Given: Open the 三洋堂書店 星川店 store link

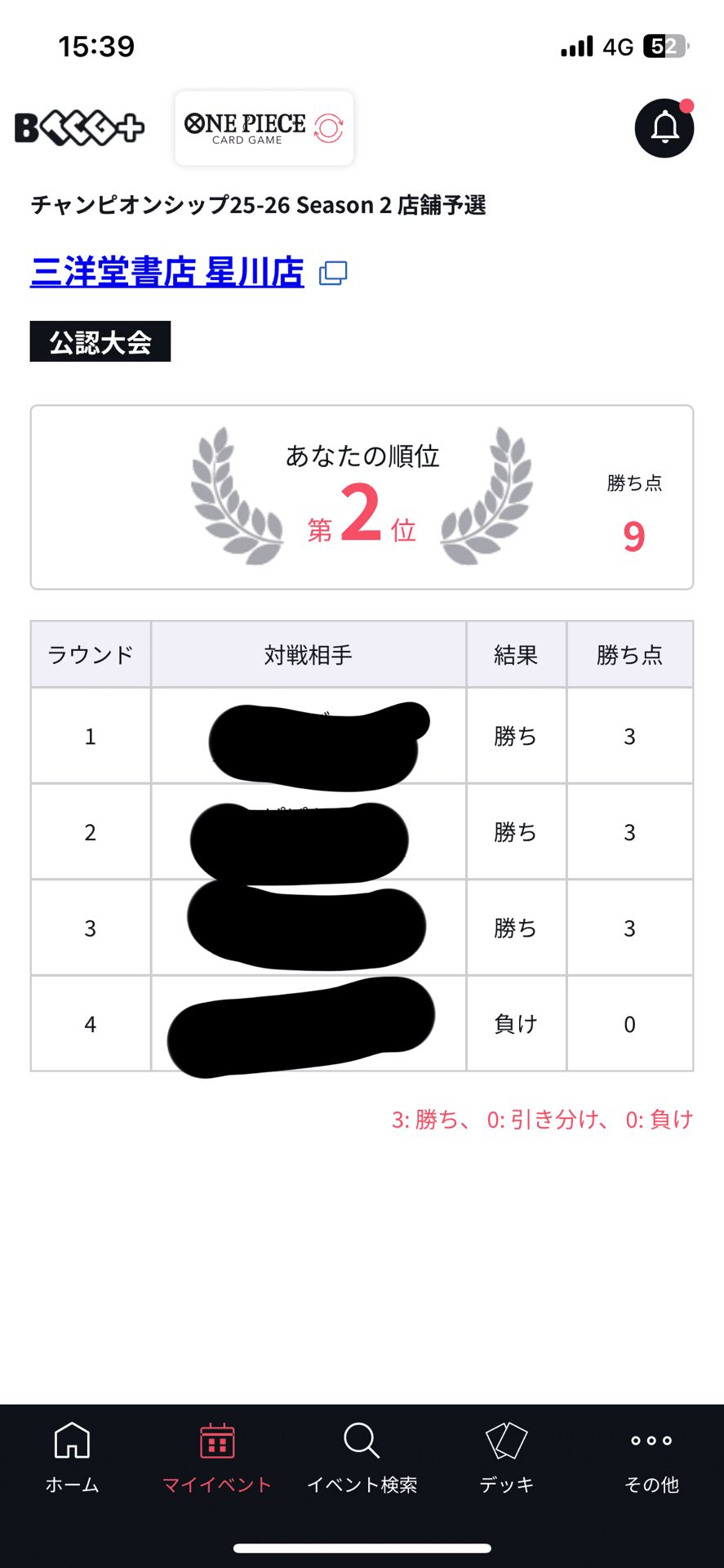Looking at the screenshot, I should click(166, 272).
